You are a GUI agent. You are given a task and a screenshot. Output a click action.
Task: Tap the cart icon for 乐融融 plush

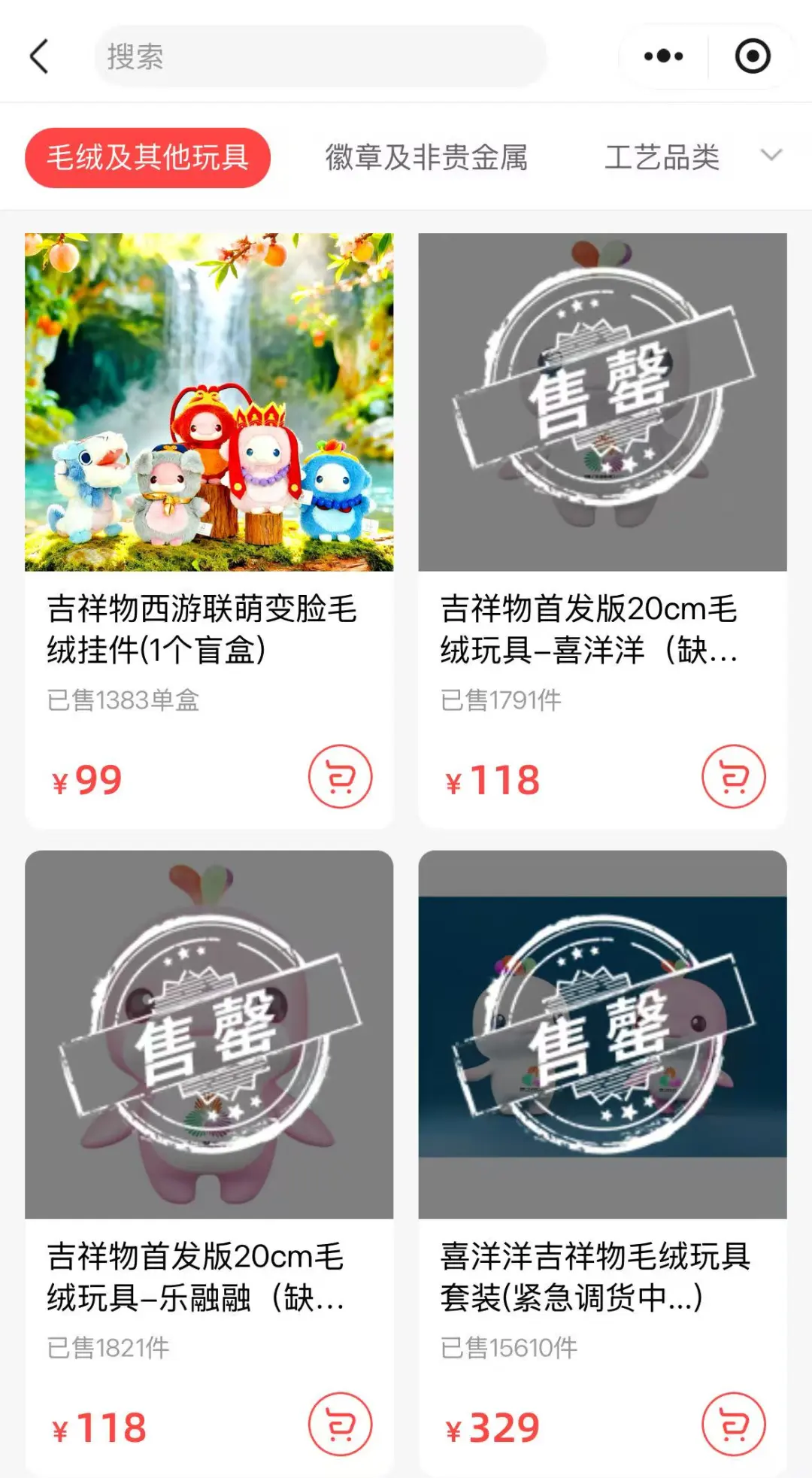click(340, 1424)
